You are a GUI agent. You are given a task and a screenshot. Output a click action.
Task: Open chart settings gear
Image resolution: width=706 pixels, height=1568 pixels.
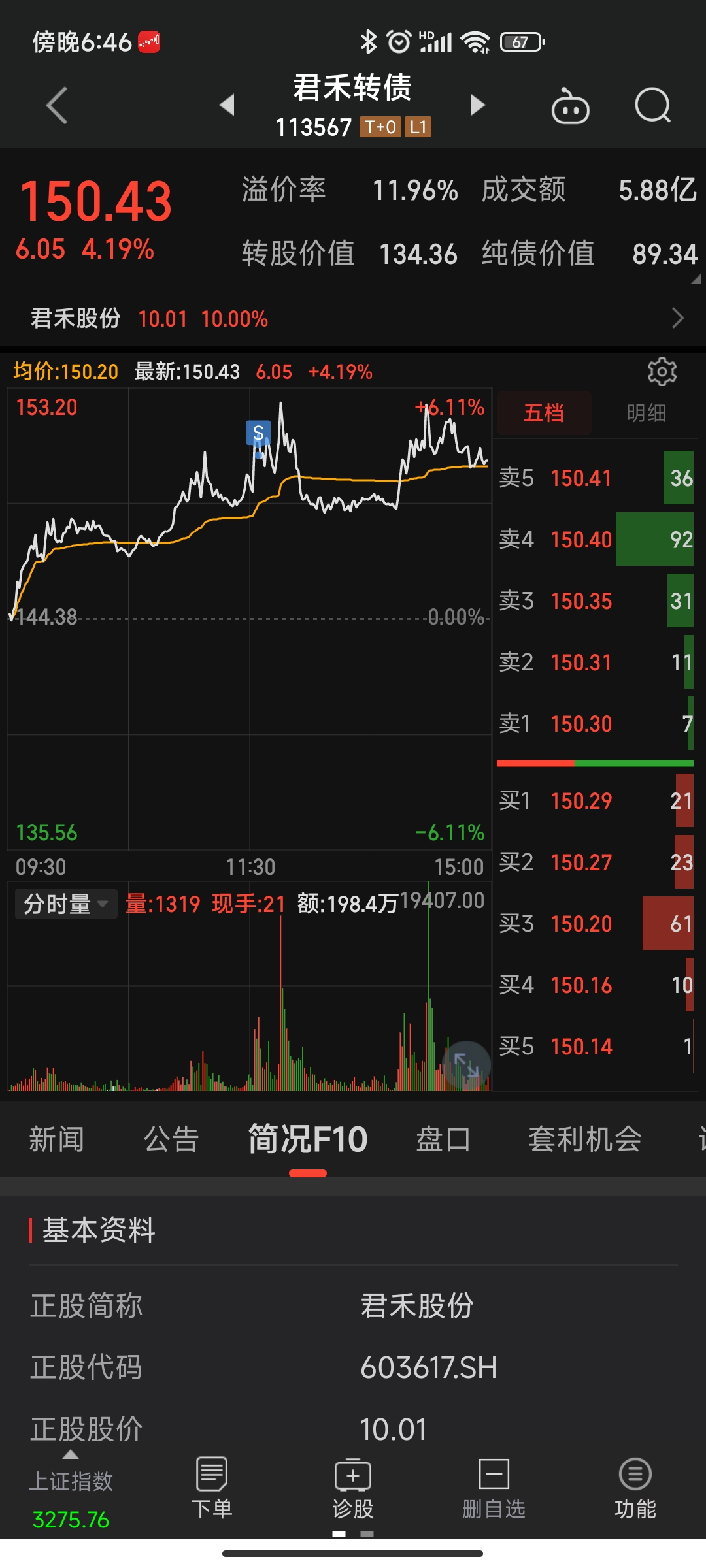[662, 372]
